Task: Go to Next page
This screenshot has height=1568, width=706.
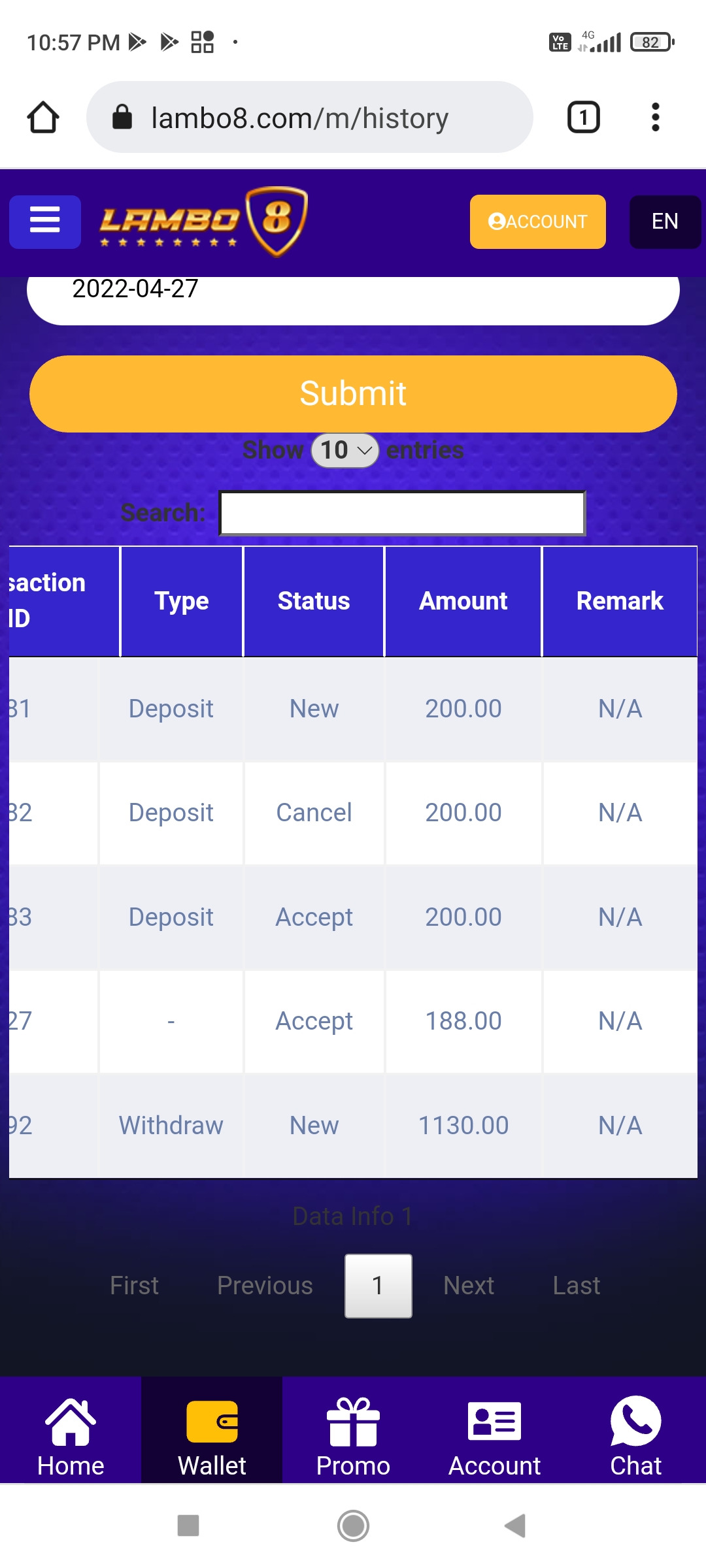Action: click(x=468, y=1286)
